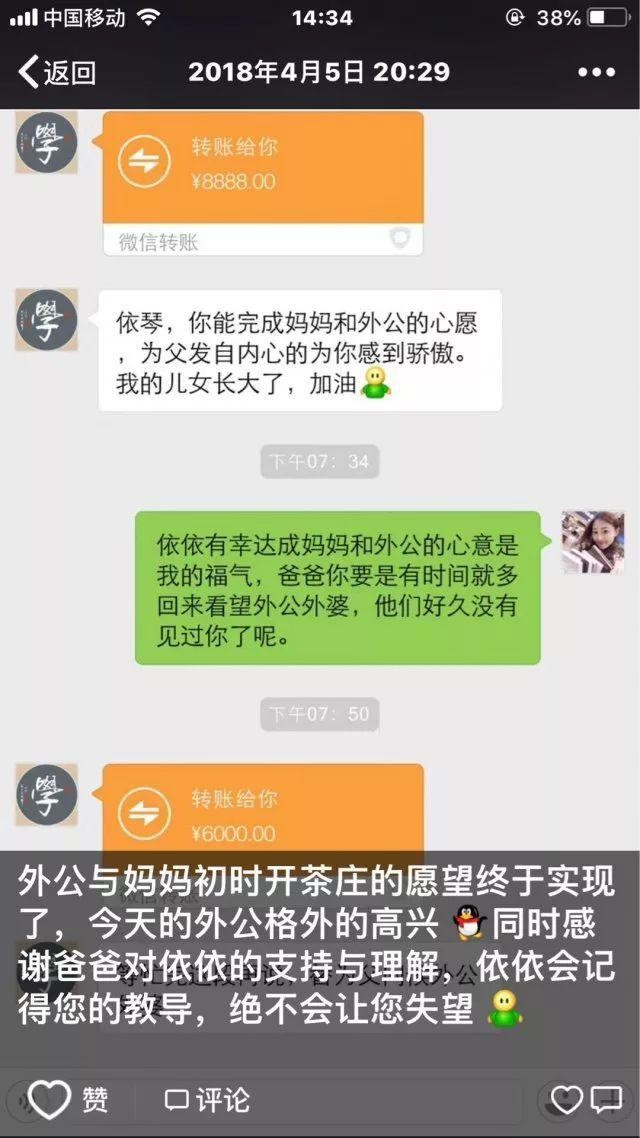Viewport: 640px width, 1138px height.
Task: Open the three-dot overflow menu
Action: point(596,72)
